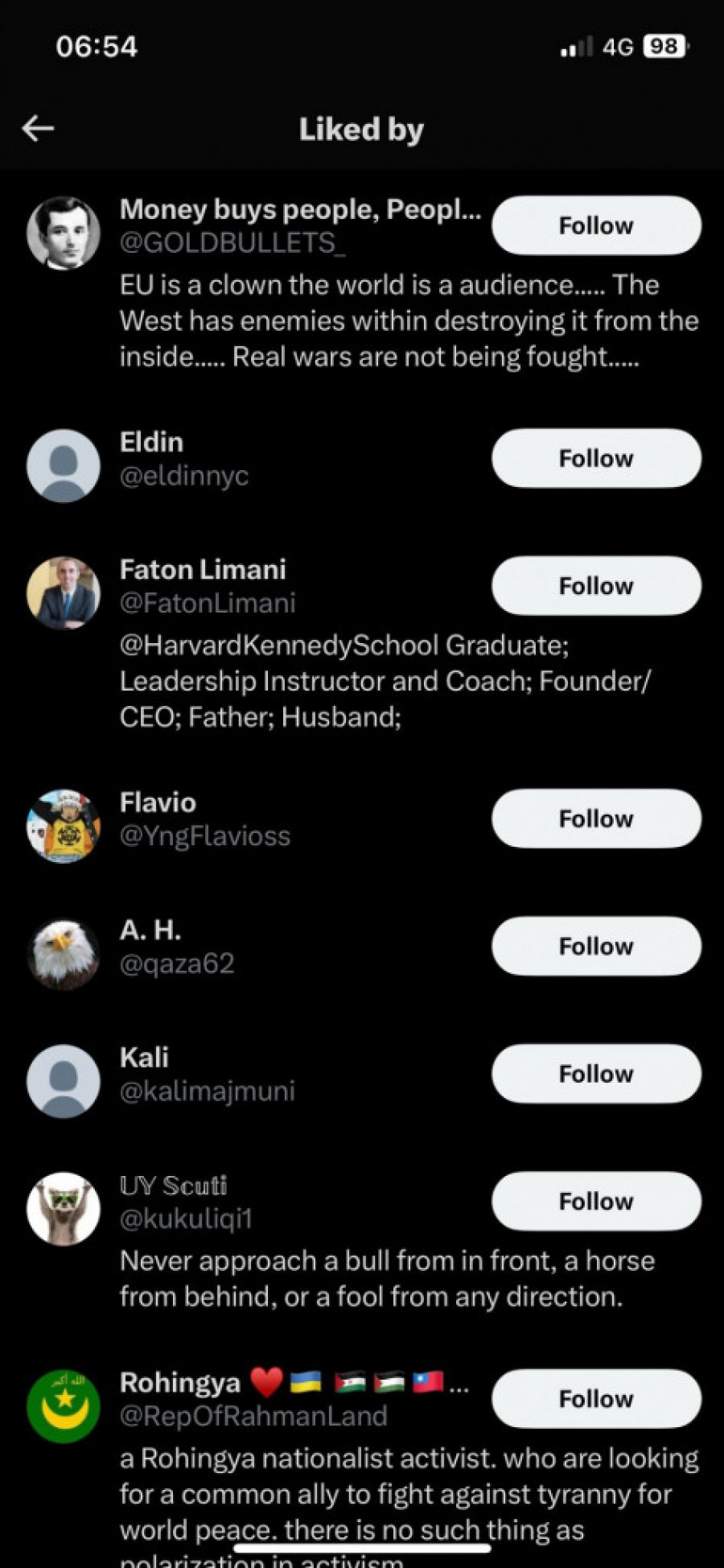View UY Scuti's profile
The image size is (724, 1568).
[174, 1186]
